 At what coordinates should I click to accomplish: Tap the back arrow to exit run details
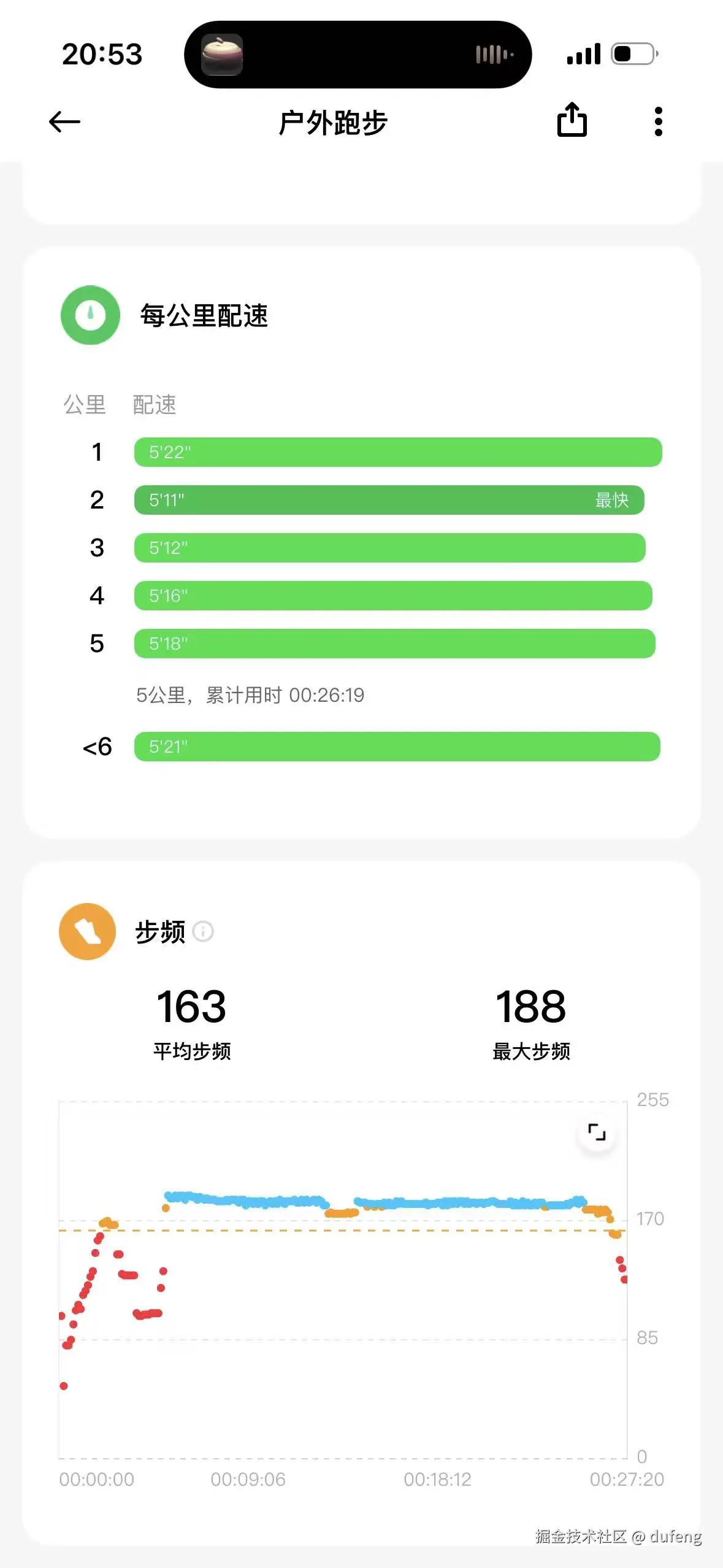(65, 121)
